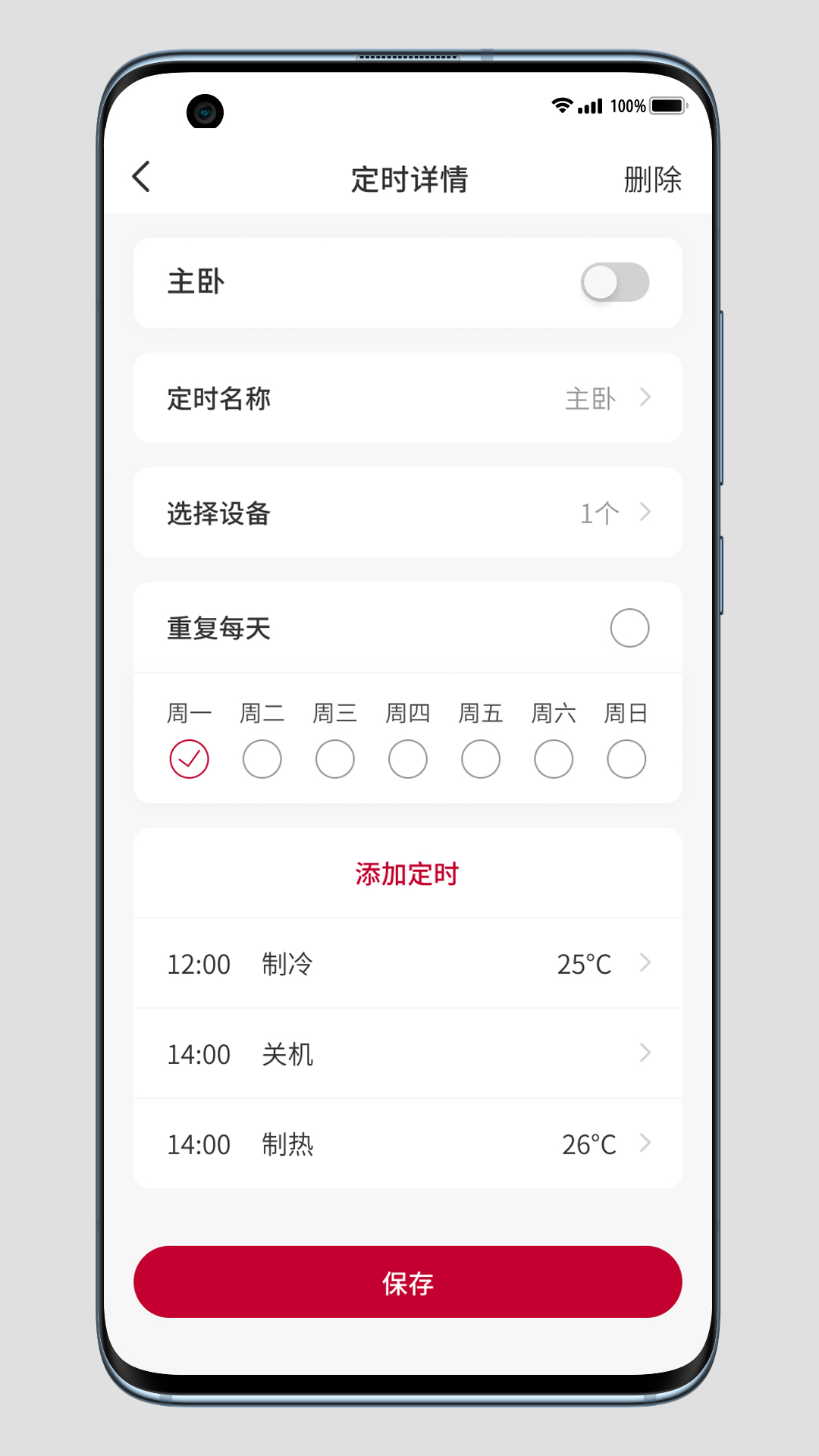
Task: Select 周三 as a repeat day
Action: pyautogui.click(x=334, y=758)
